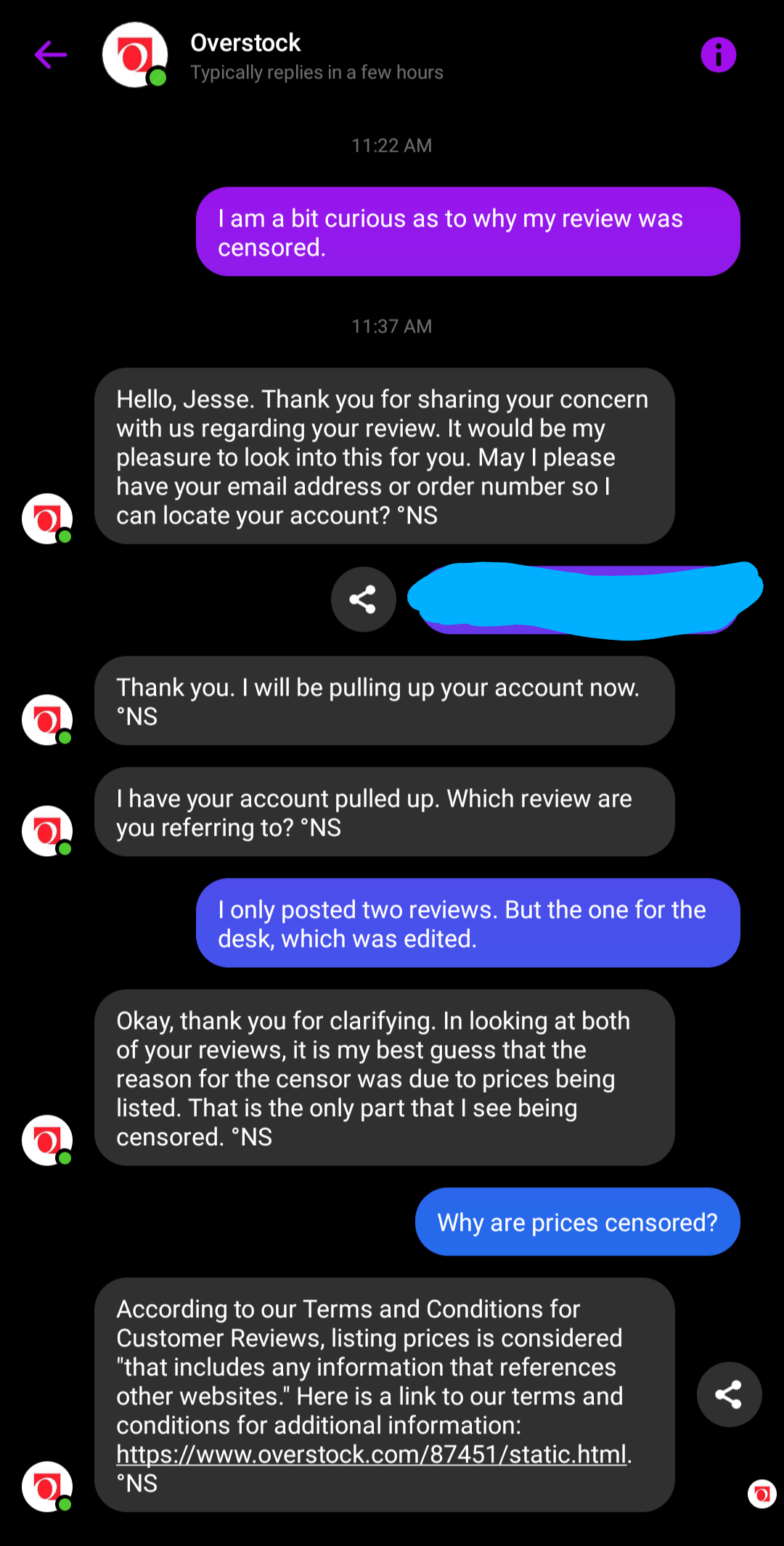
Task: Click the Overstock name in the header
Action: [x=245, y=42]
